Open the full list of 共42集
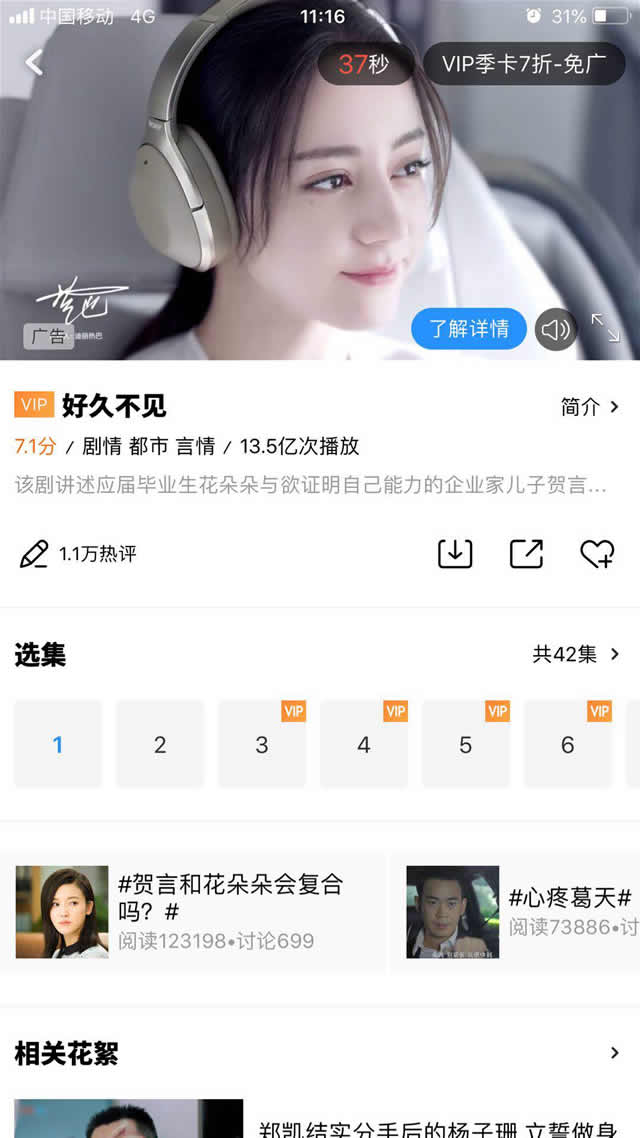The image size is (640, 1138). pyautogui.click(x=576, y=654)
